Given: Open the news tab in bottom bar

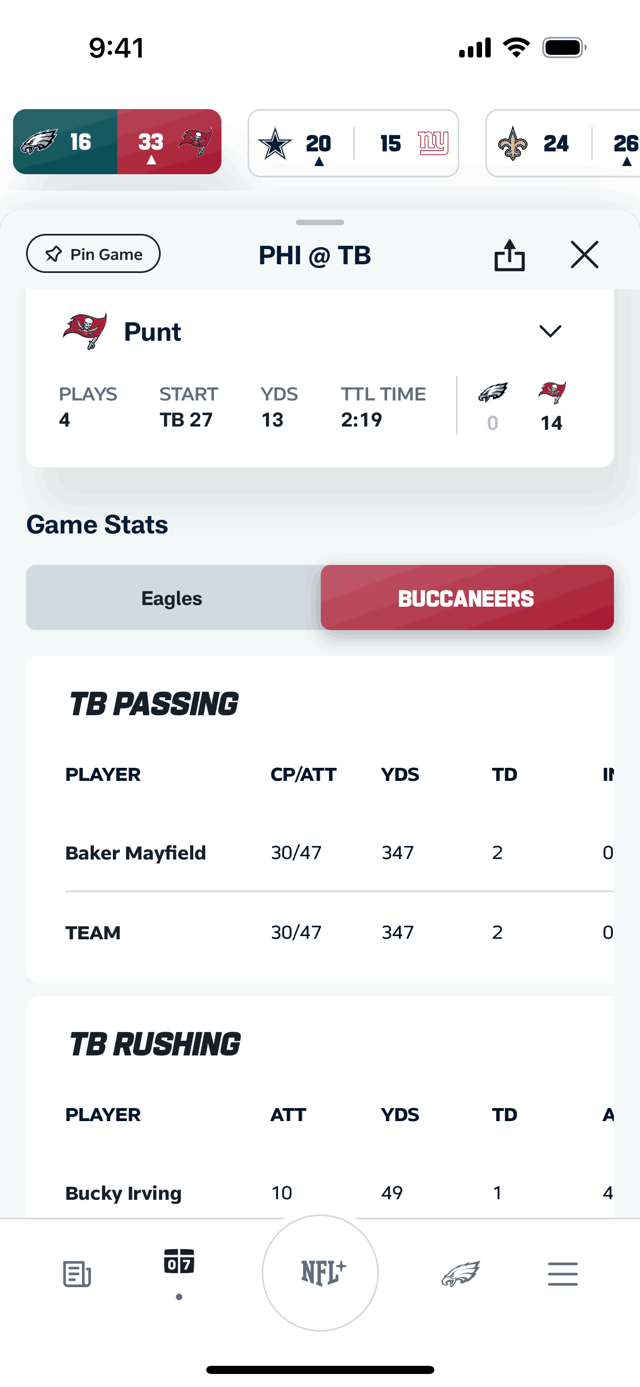Looking at the screenshot, I should (x=77, y=1273).
